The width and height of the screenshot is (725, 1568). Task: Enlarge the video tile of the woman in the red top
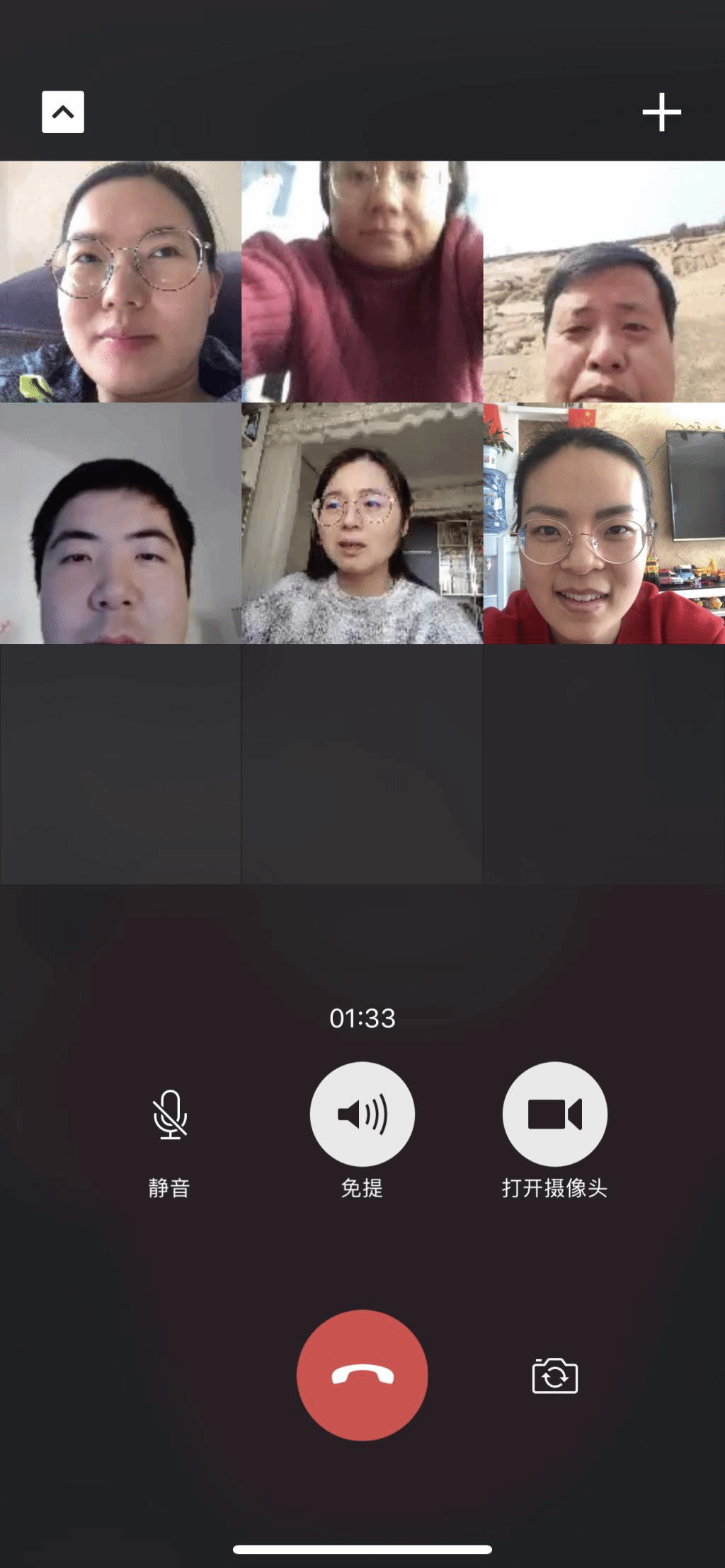tap(604, 524)
